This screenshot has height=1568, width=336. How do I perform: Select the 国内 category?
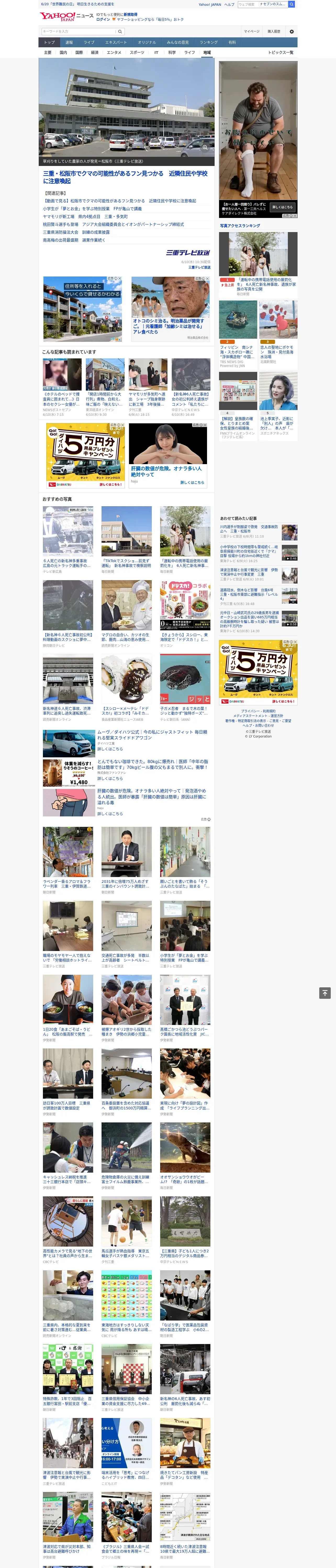coord(63,52)
